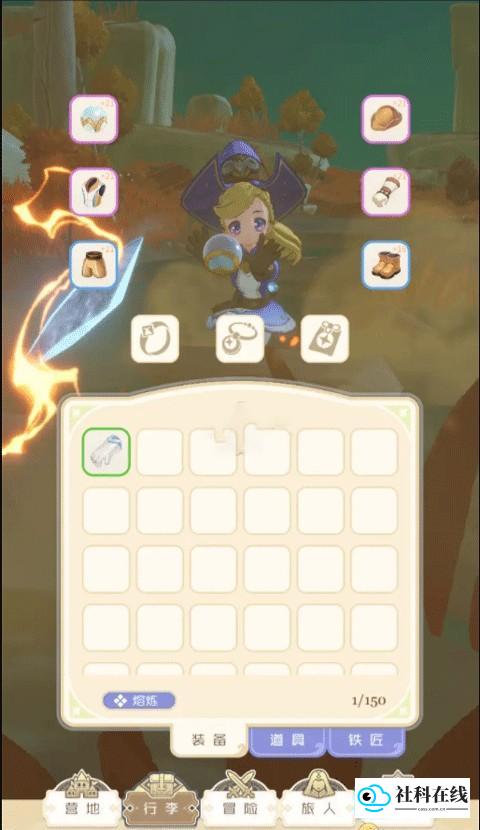This screenshot has height=830, width=480.
Task: Select the 装备 equipment tab
Action: pyautogui.click(x=209, y=740)
